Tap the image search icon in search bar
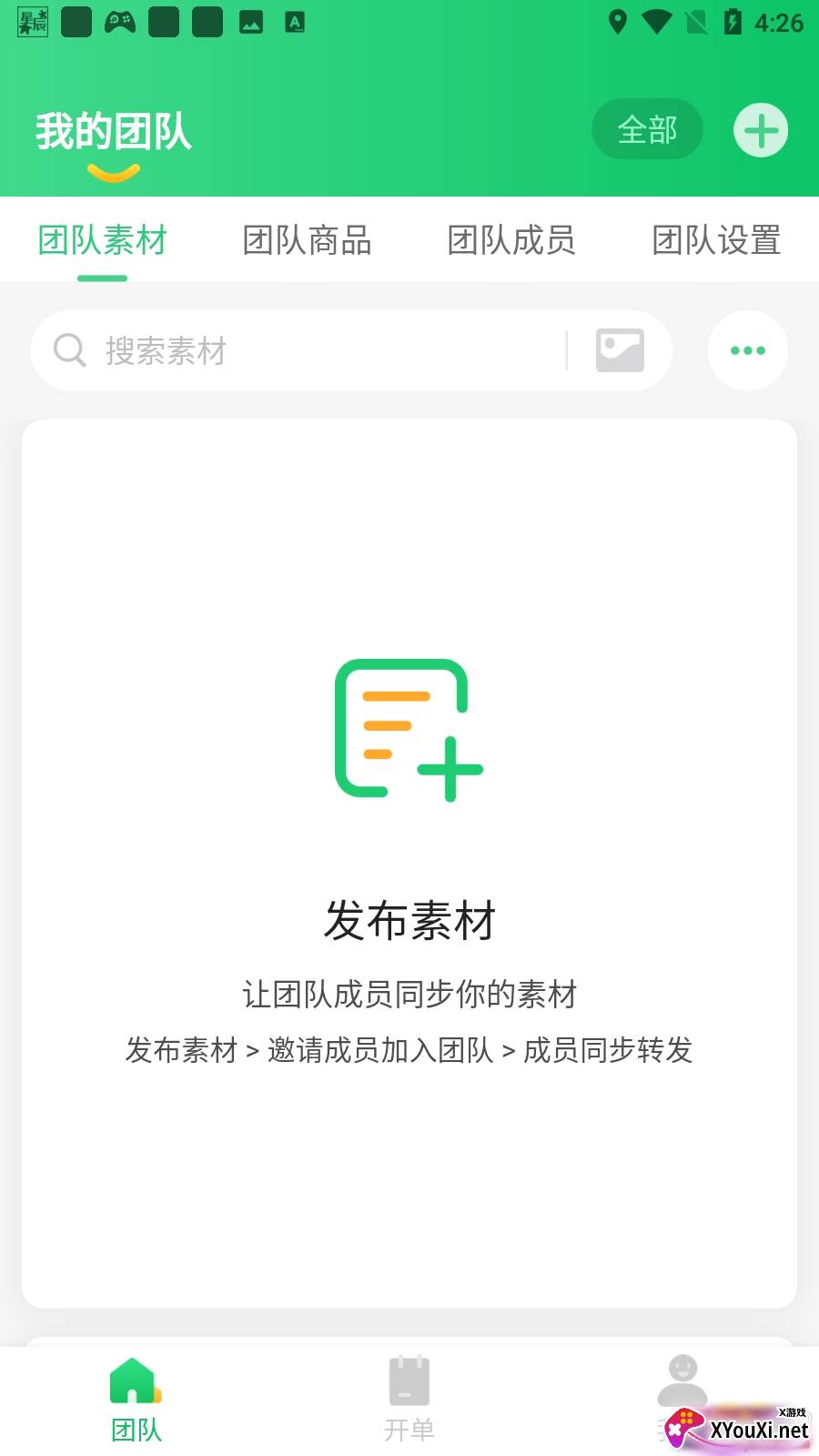The width and height of the screenshot is (819, 1456). coord(622,349)
